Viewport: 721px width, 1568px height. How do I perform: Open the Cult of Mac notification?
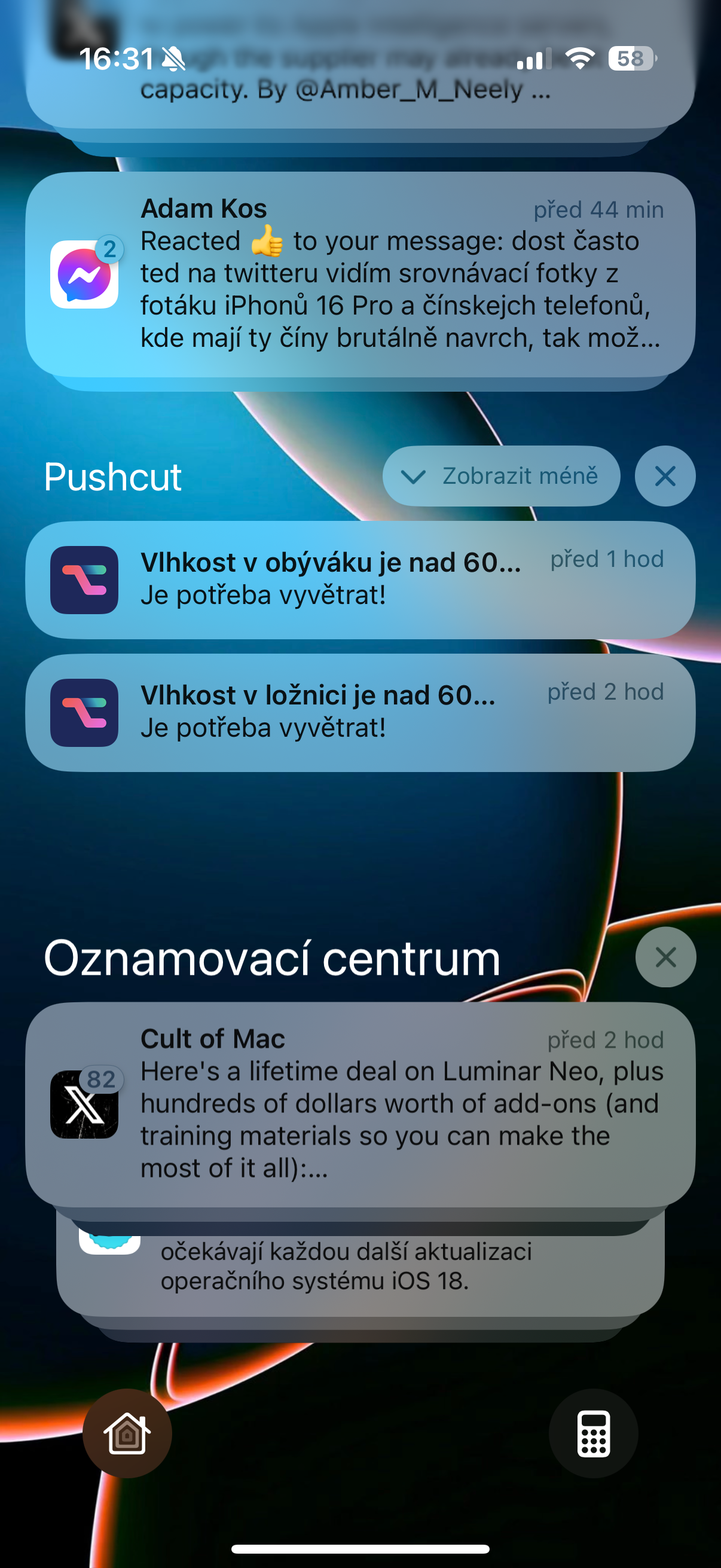[360, 1103]
